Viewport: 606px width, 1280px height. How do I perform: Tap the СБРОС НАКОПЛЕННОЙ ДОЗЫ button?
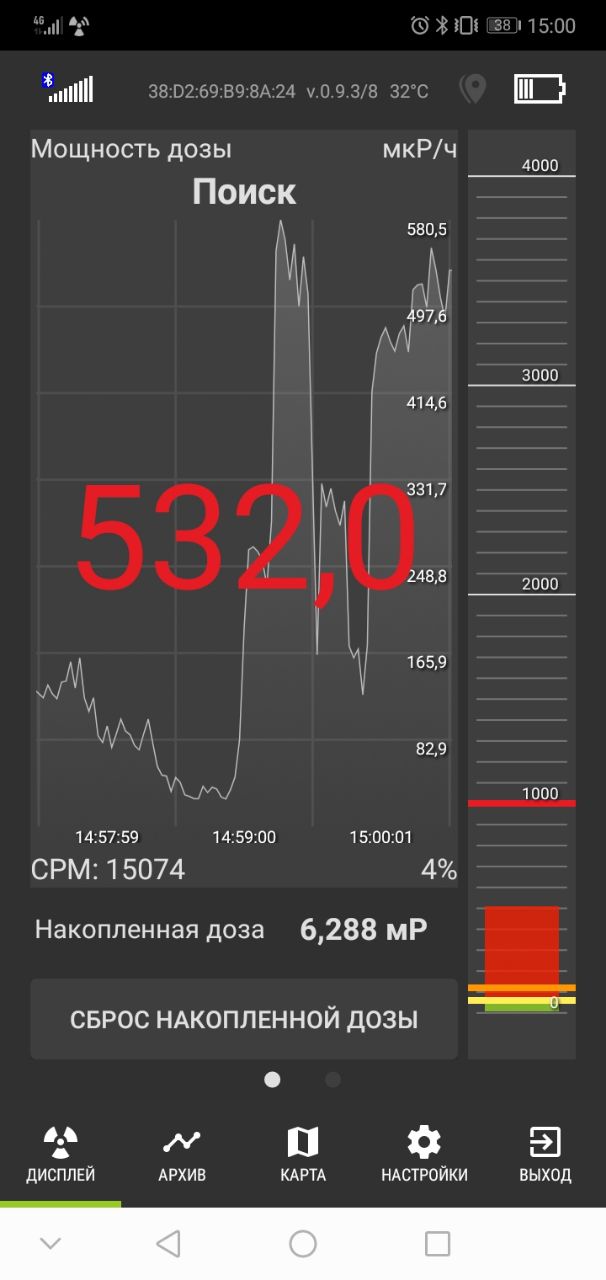(x=244, y=1019)
